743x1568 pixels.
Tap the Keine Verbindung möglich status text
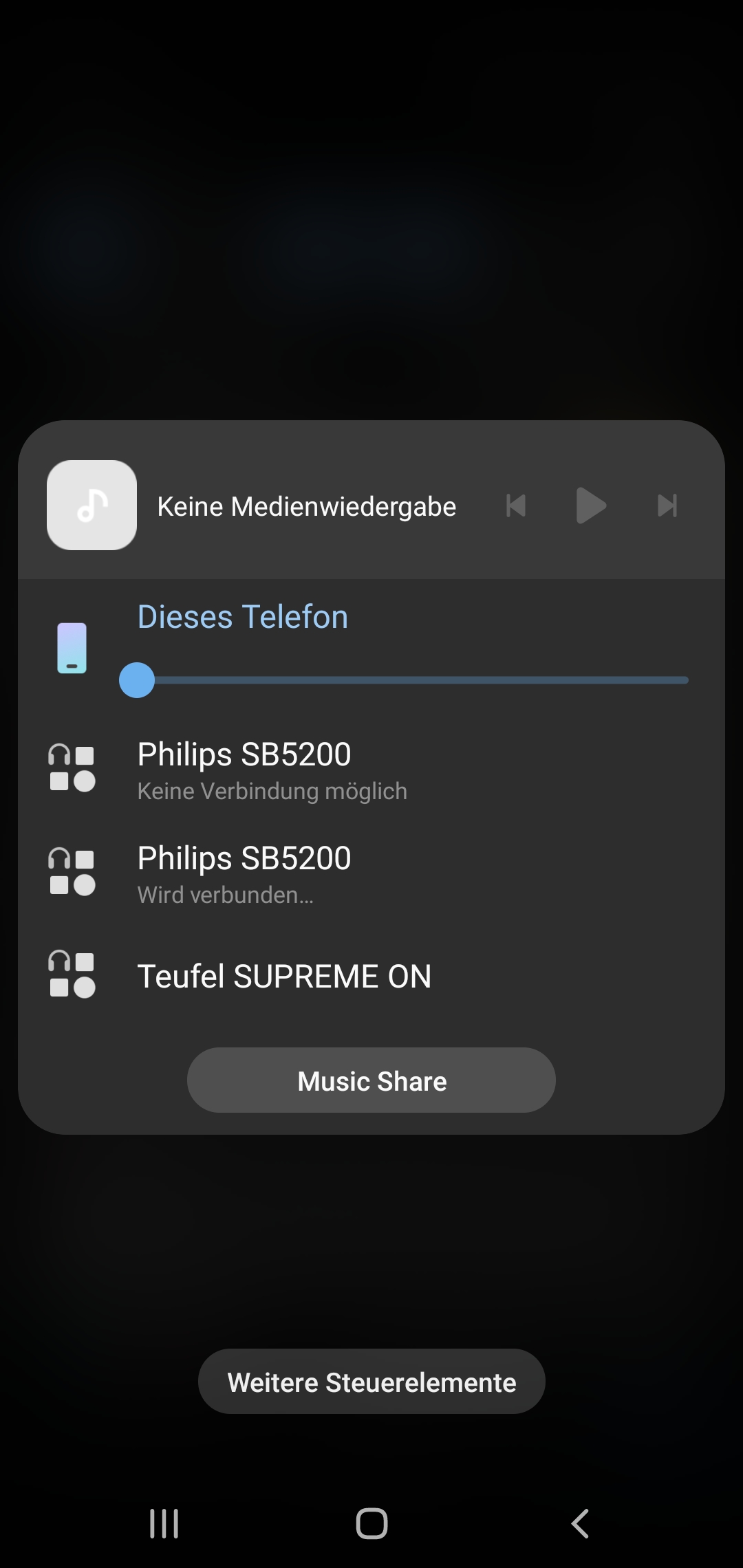272,791
